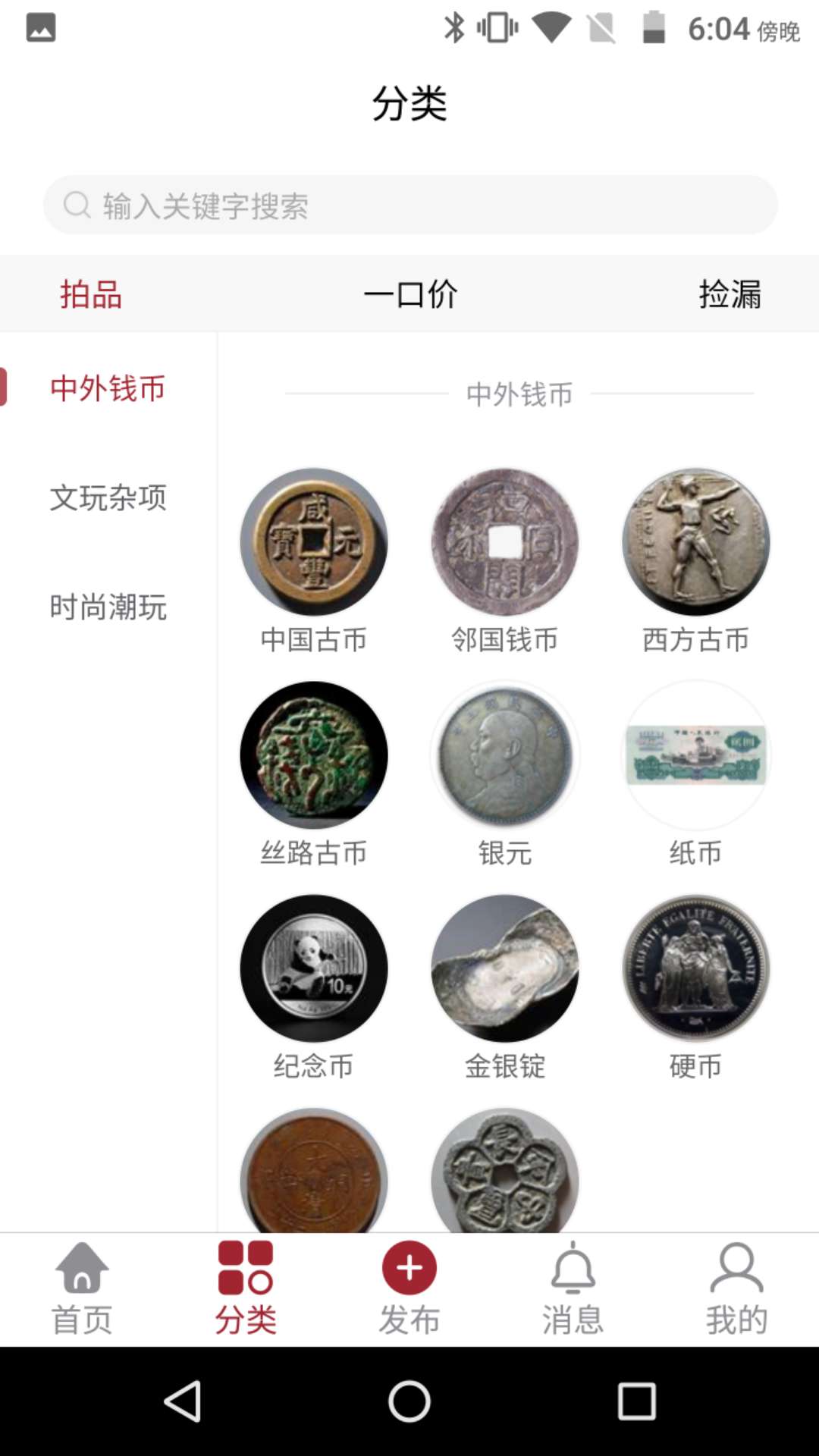Open the red 发布 plus publish icon

pyautogui.click(x=409, y=1265)
